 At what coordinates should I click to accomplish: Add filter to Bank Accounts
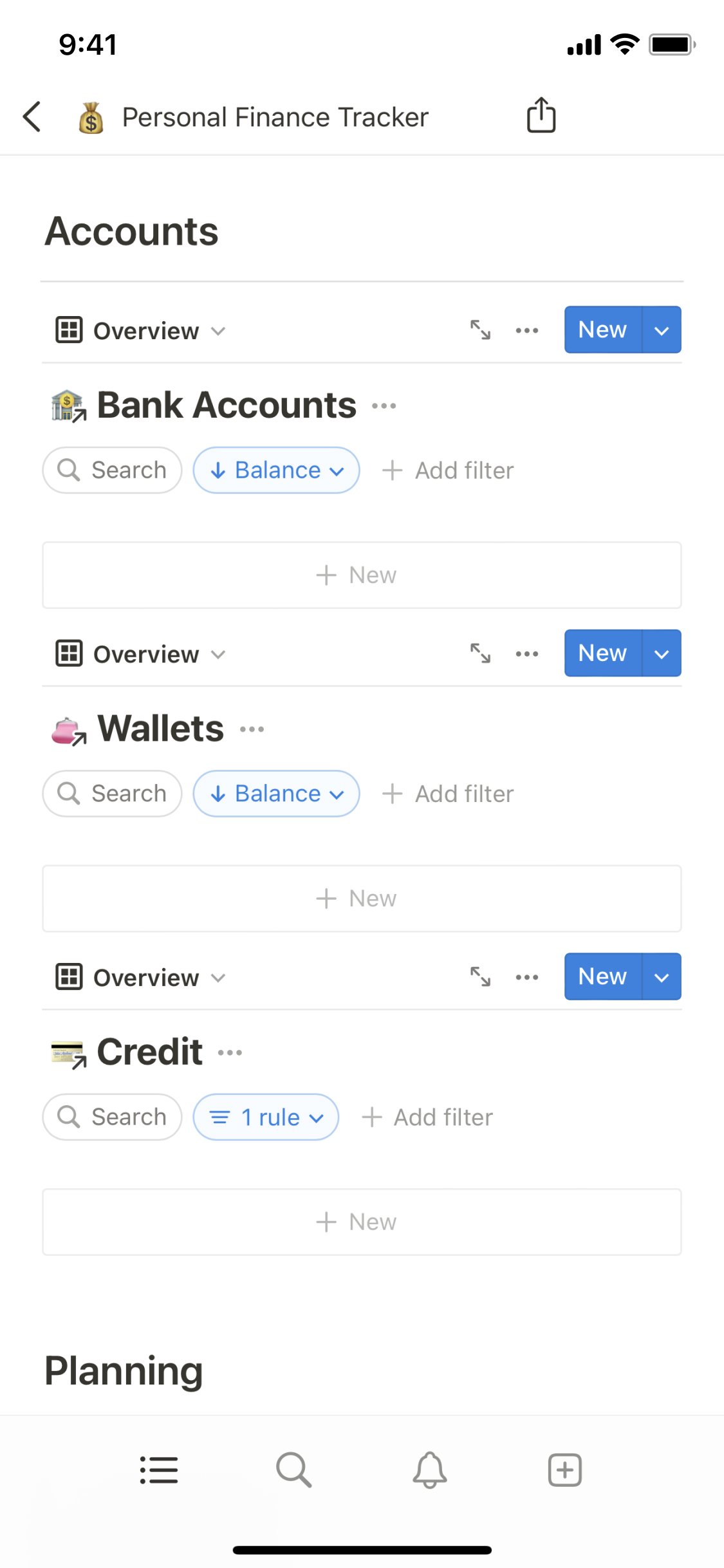point(449,471)
